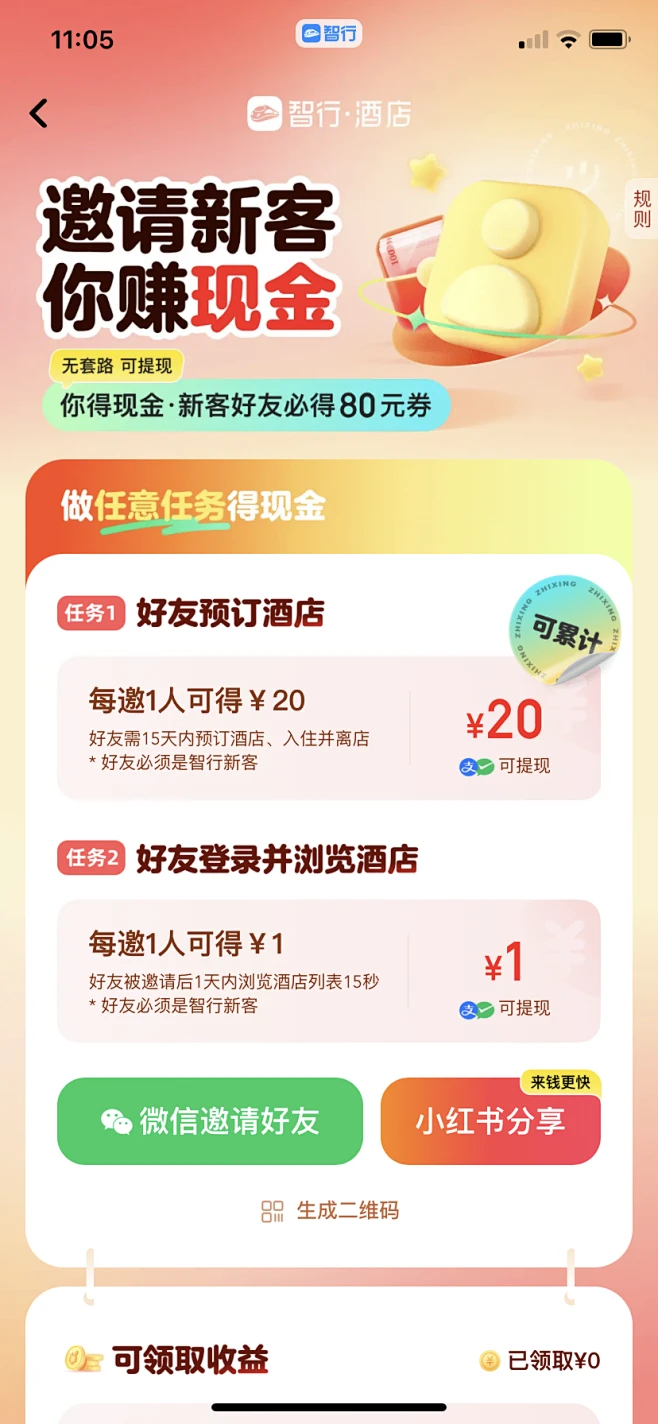
Task: Generate QR code with 生成二维码
Action: click(x=330, y=1211)
